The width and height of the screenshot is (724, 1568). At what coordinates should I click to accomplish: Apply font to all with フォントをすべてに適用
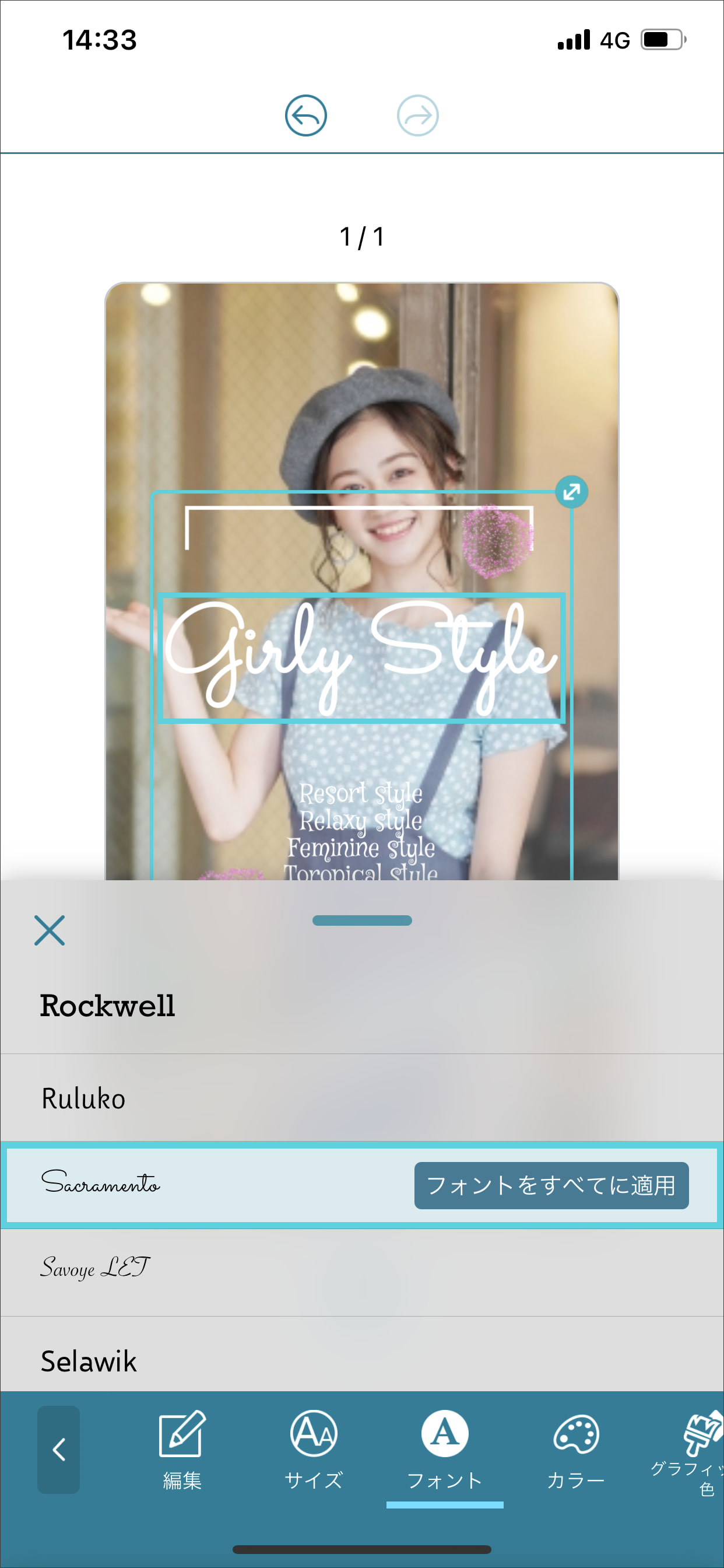click(551, 1185)
